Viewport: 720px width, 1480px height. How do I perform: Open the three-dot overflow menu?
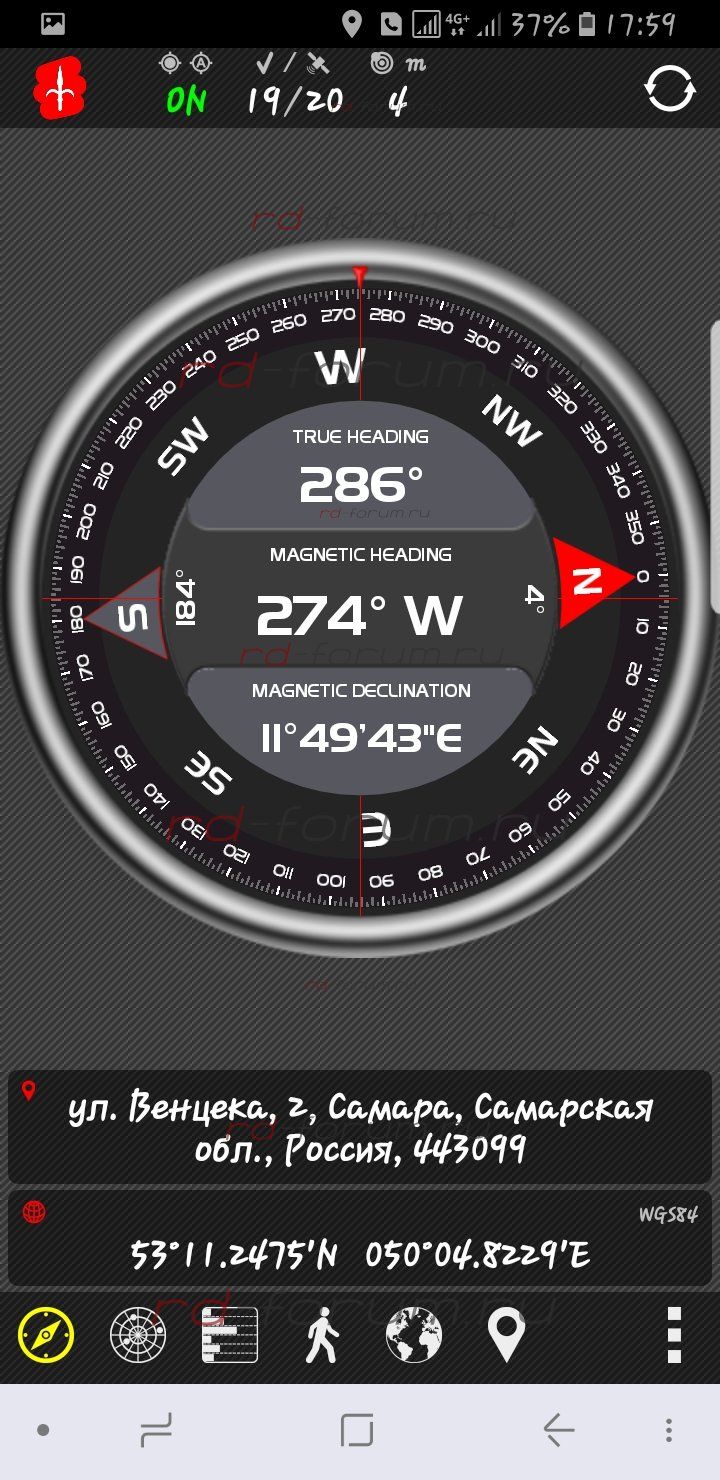[674, 1334]
